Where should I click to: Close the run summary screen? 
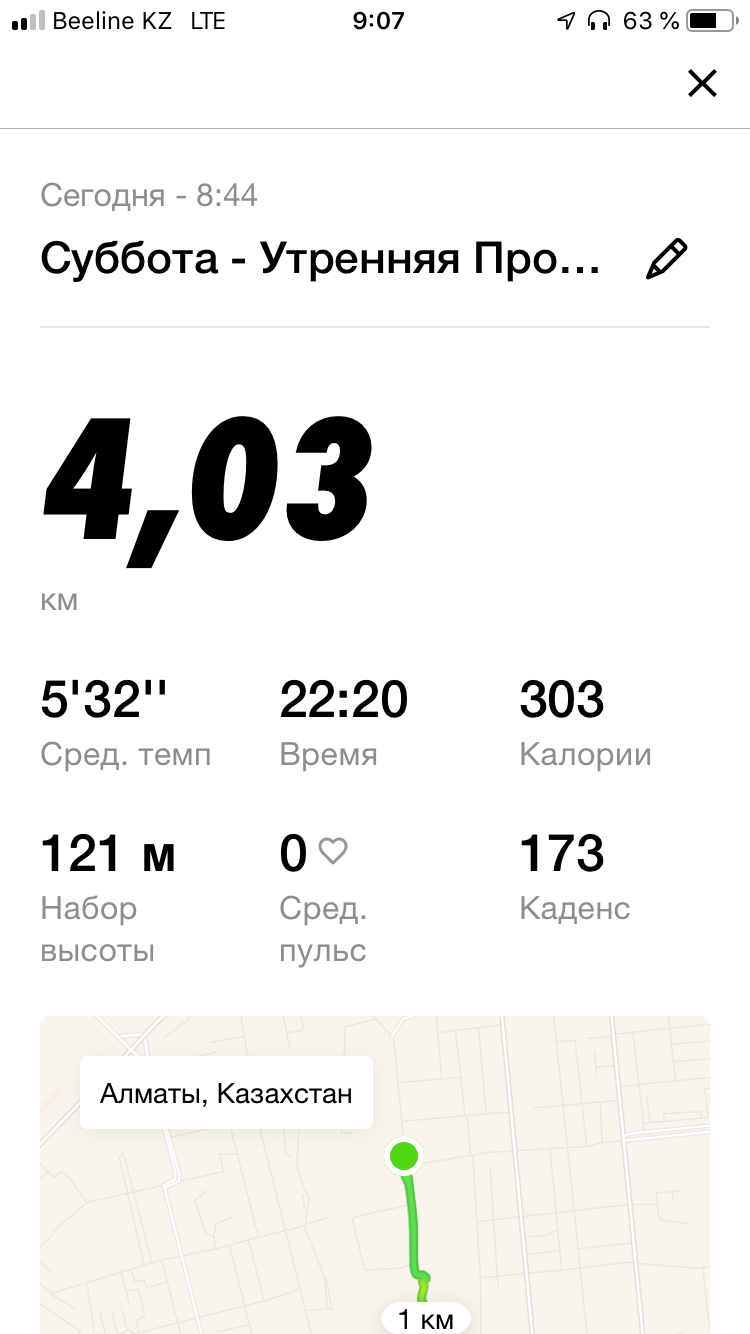[702, 84]
